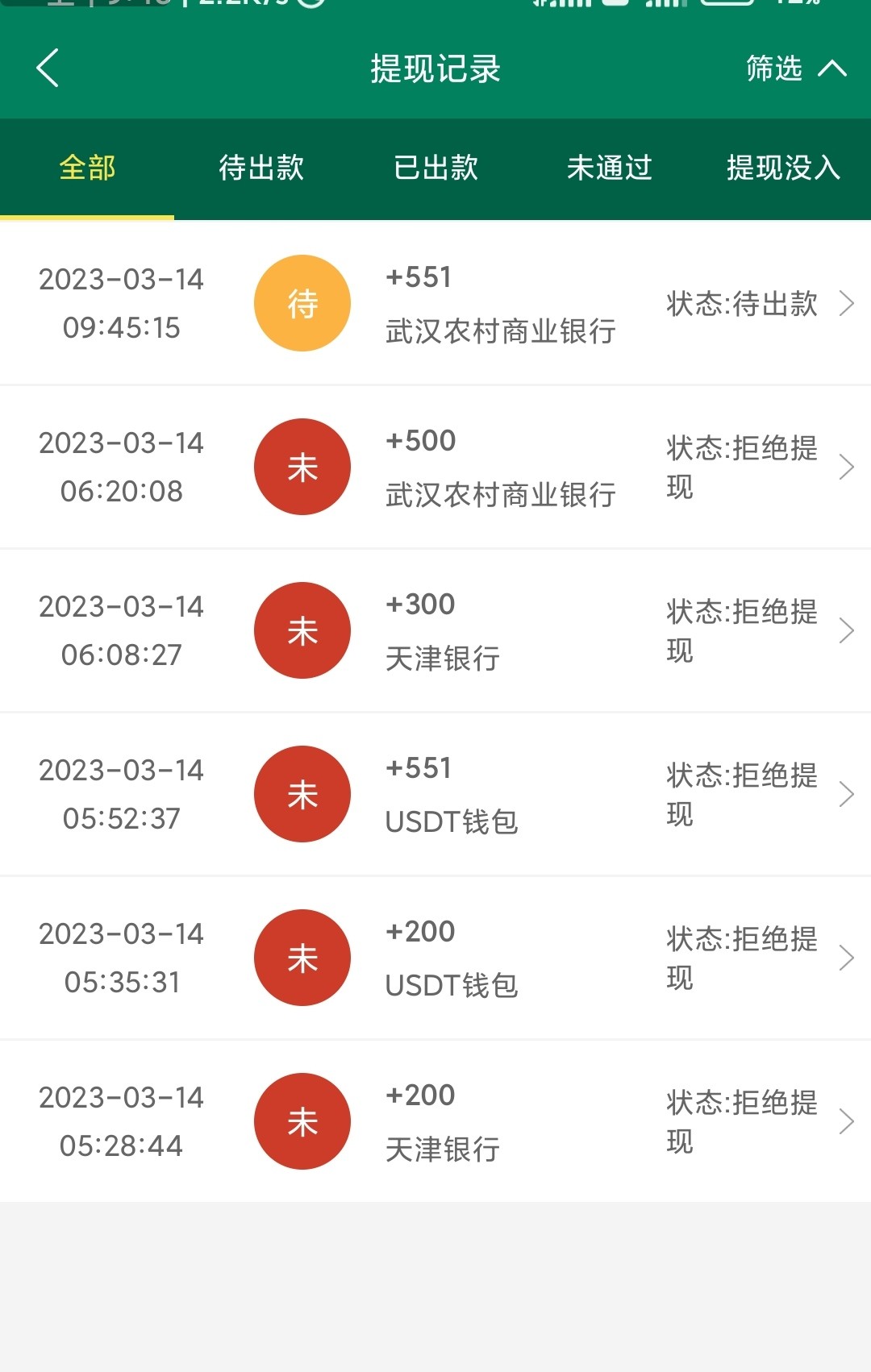
Task: Open the 06:20:08 rejected +500 withdrawal
Action: click(435, 467)
